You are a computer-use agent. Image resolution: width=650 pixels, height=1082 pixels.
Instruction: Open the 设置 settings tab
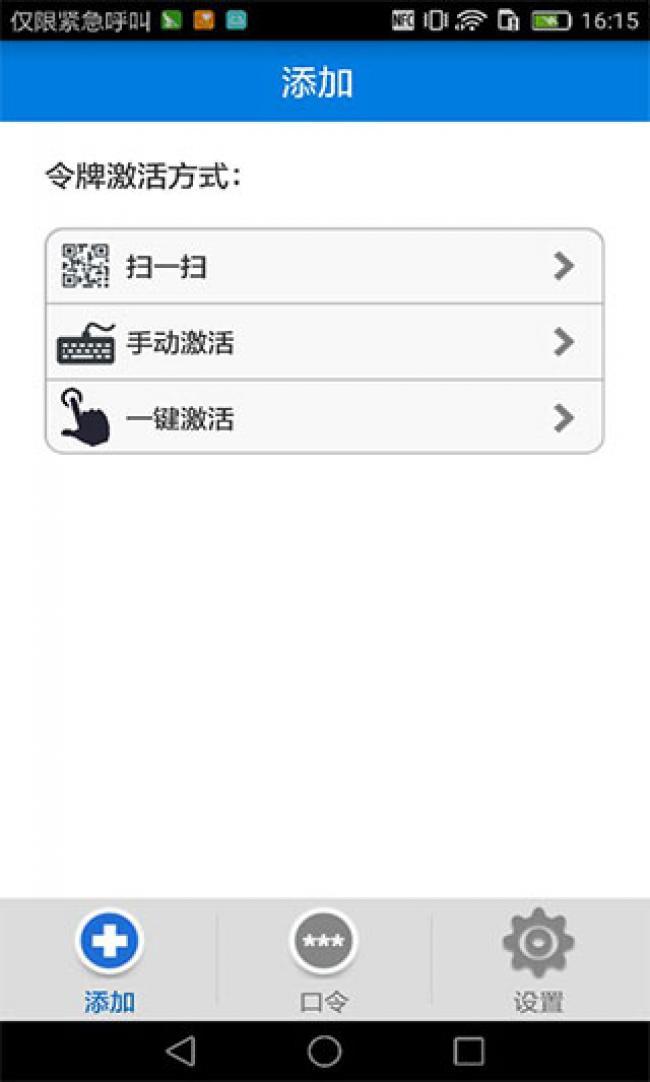pos(538,958)
